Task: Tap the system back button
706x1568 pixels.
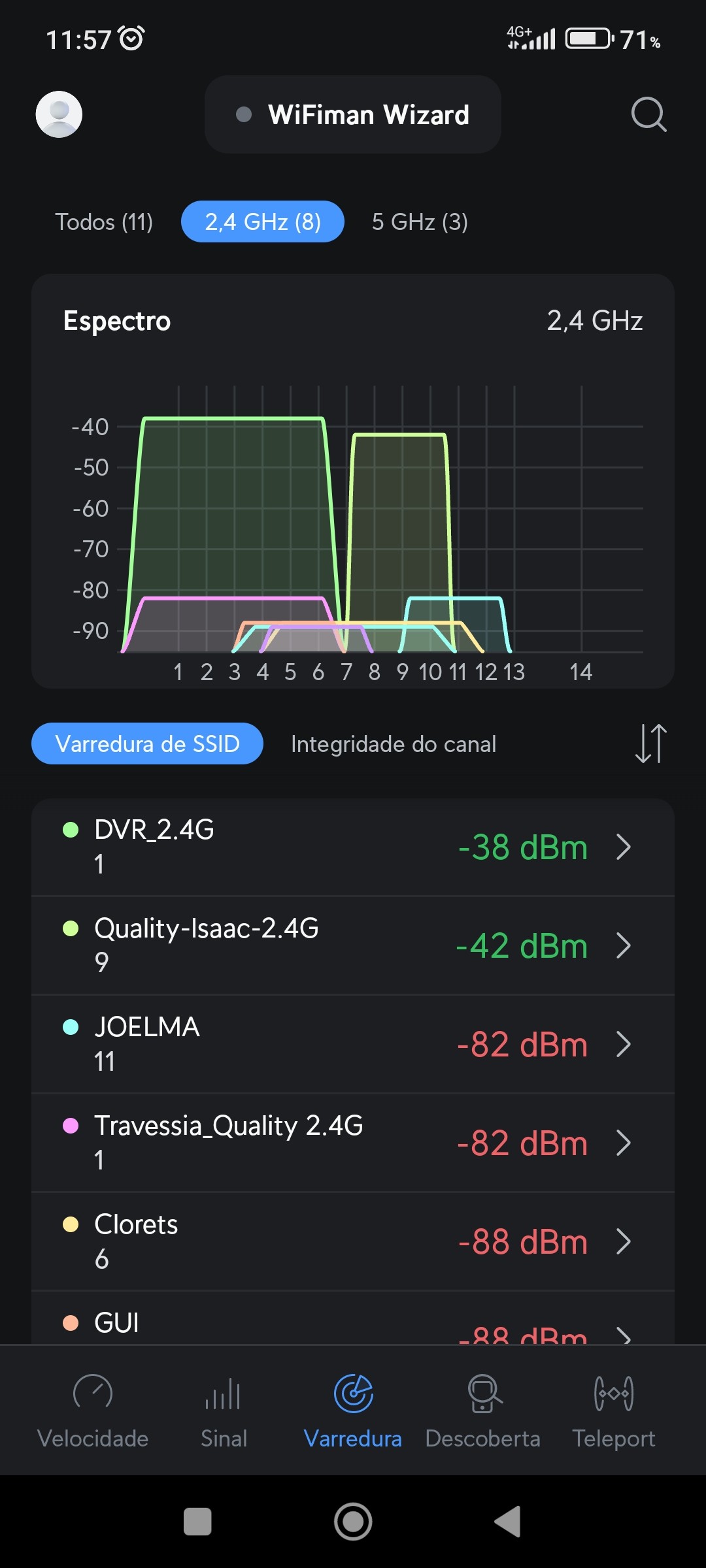Action: (508, 1522)
